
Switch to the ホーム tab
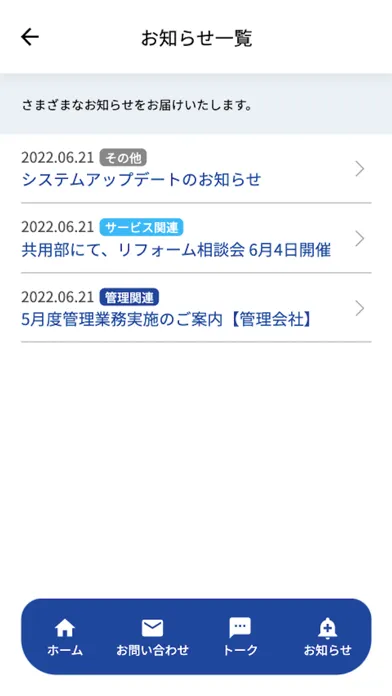click(x=65, y=637)
